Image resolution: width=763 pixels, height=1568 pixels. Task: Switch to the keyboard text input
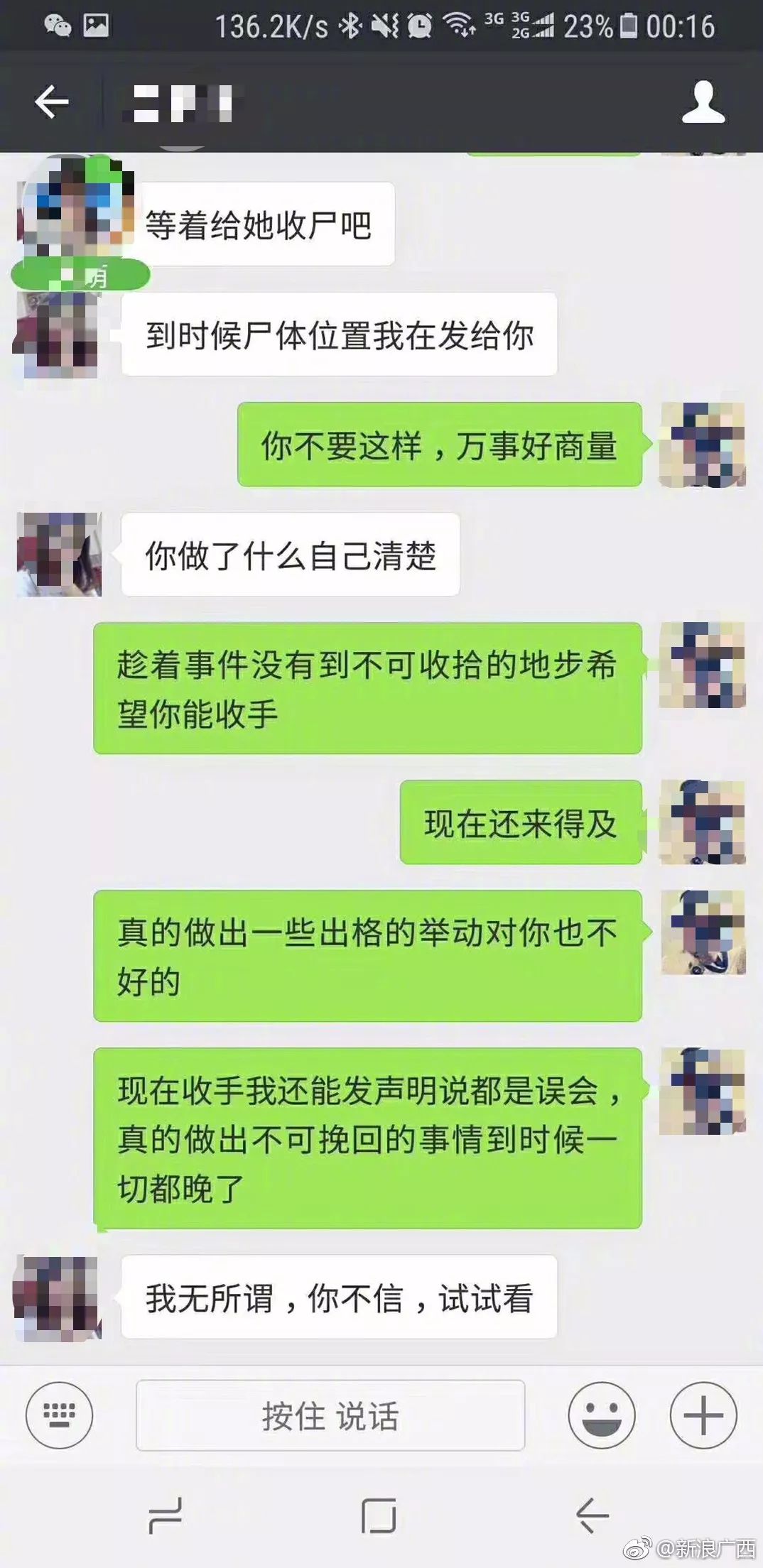pos(59,1415)
